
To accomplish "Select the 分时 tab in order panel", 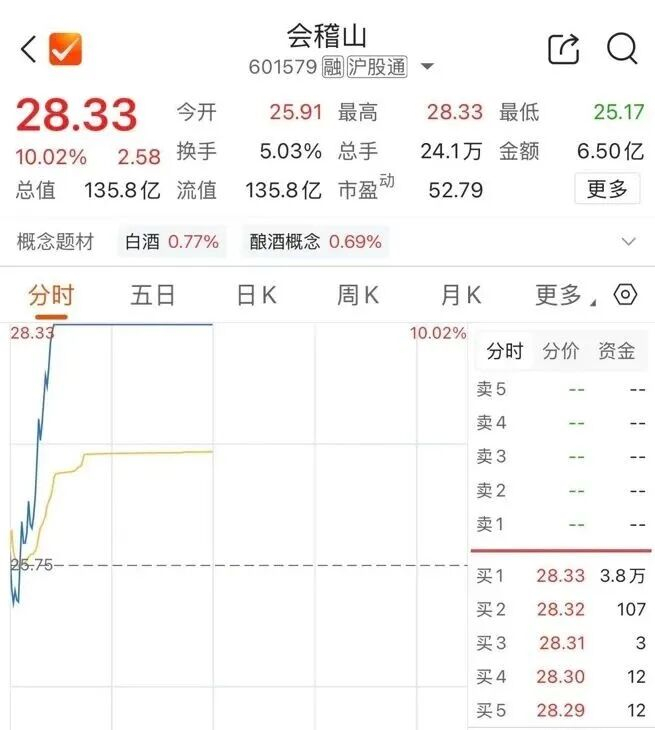I will coord(505,351).
